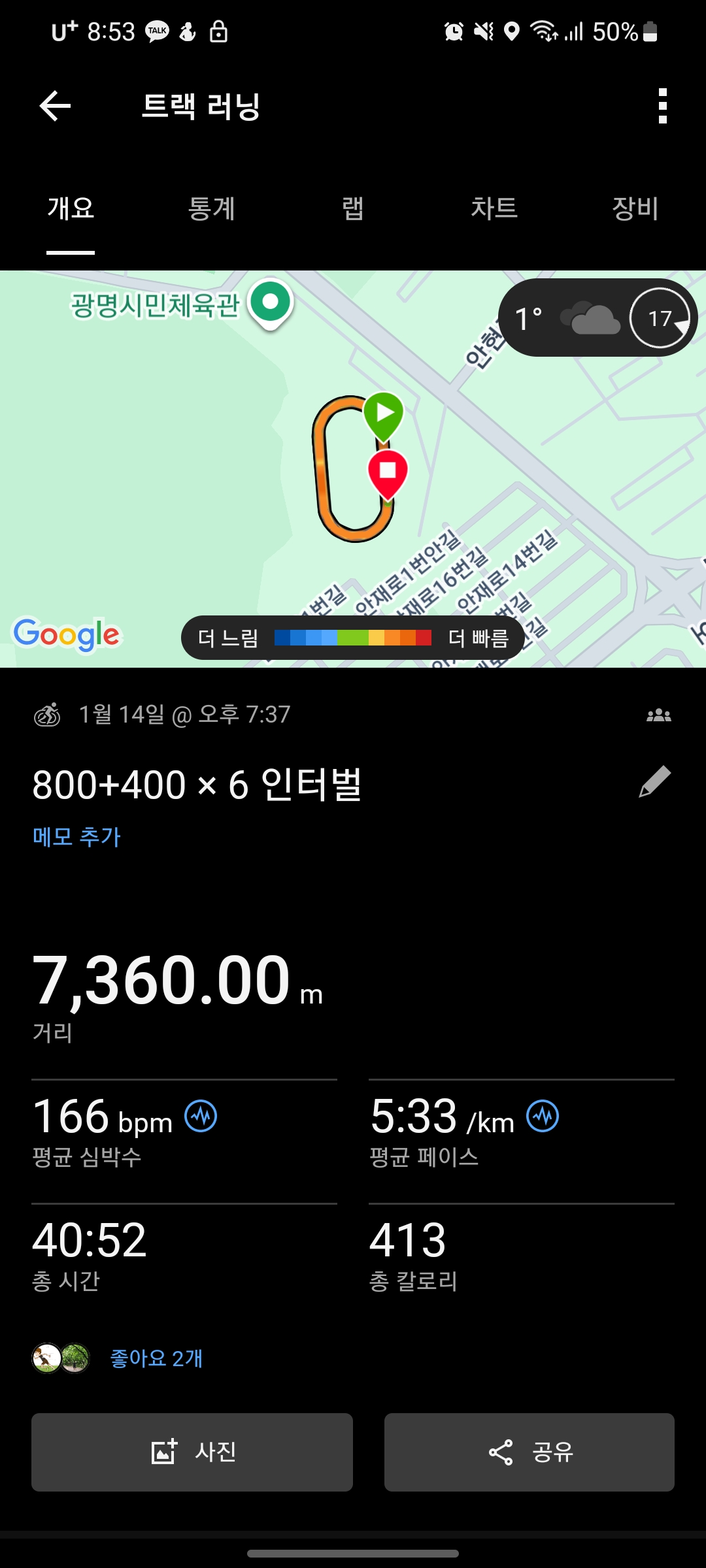Open the 장비 tab
Screen dimensions: 706x1568
point(635,209)
